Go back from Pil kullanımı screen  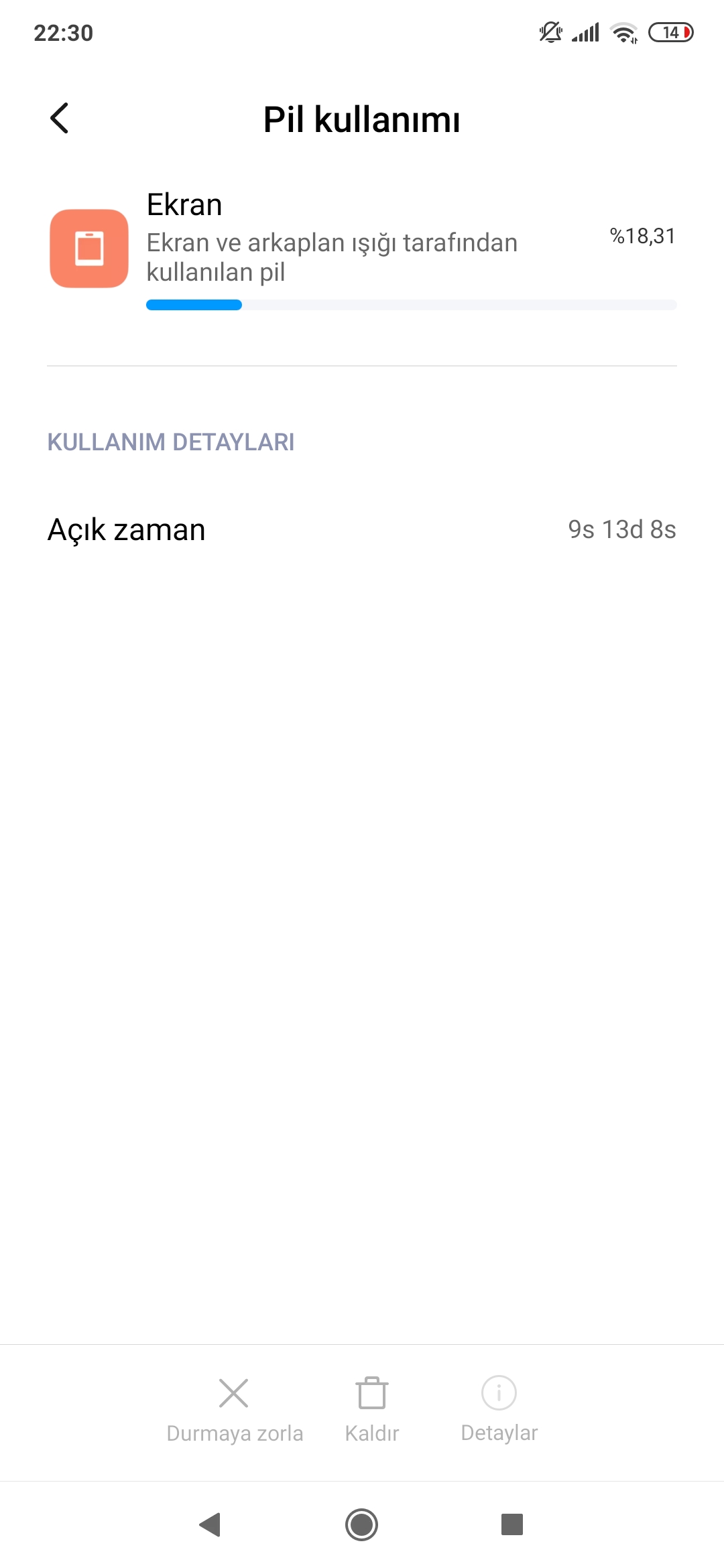(x=60, y=119)
